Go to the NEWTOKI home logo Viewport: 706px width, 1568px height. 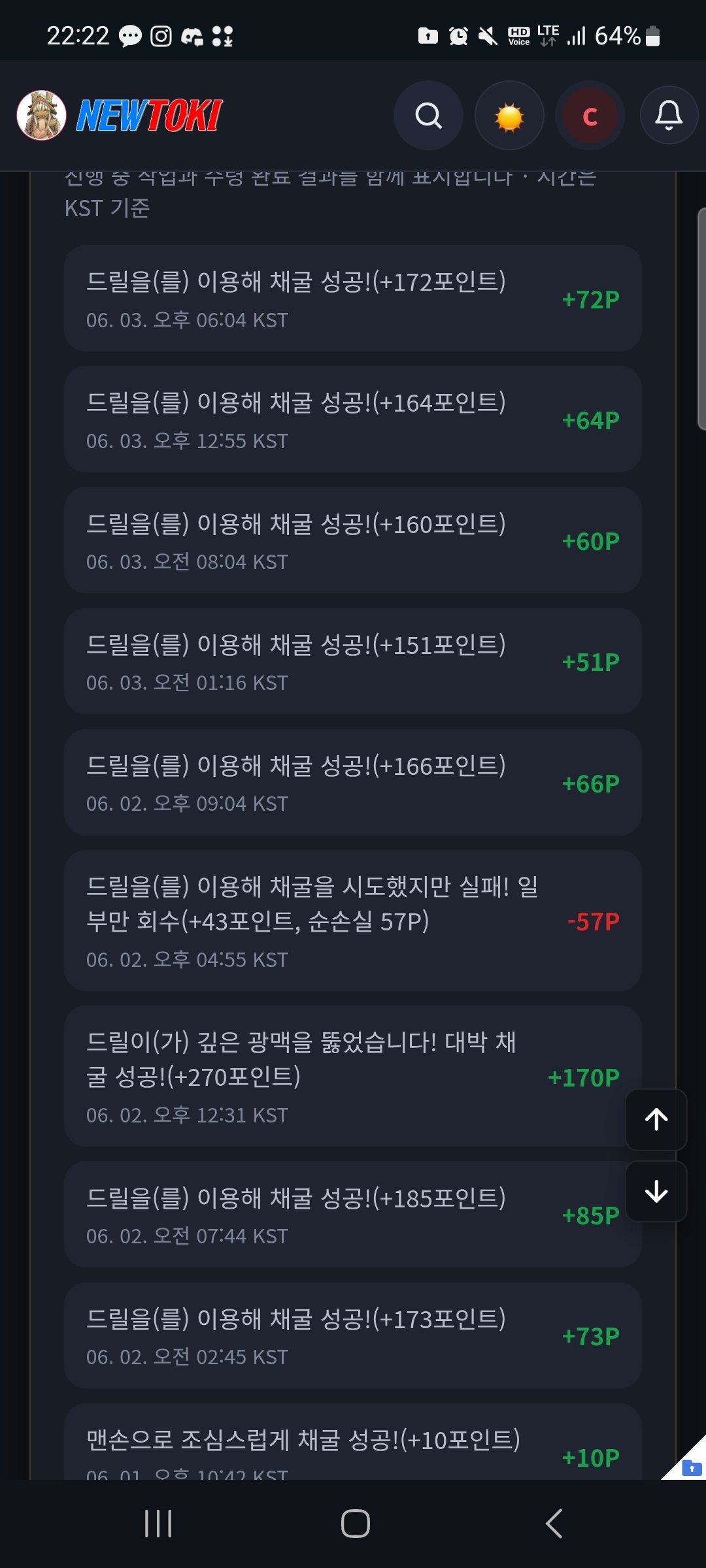[x=120, y=116]
